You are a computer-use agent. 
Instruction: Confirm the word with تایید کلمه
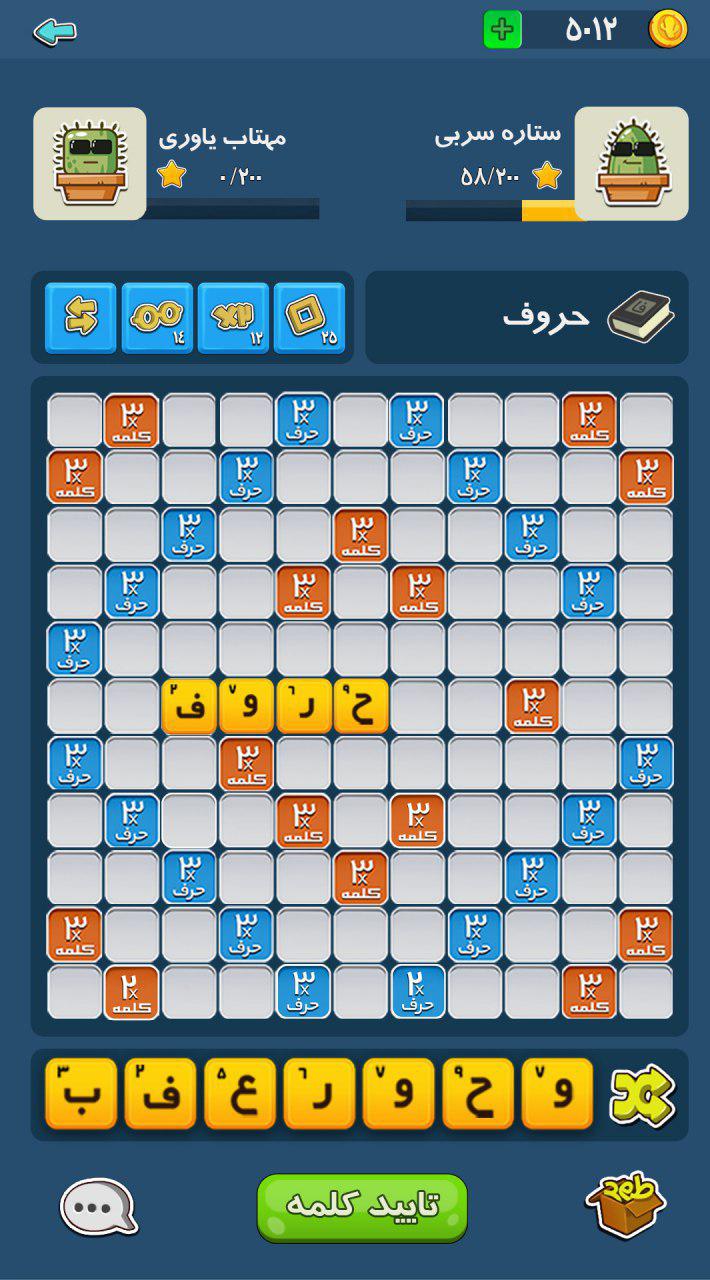(x=362, y=1205)
